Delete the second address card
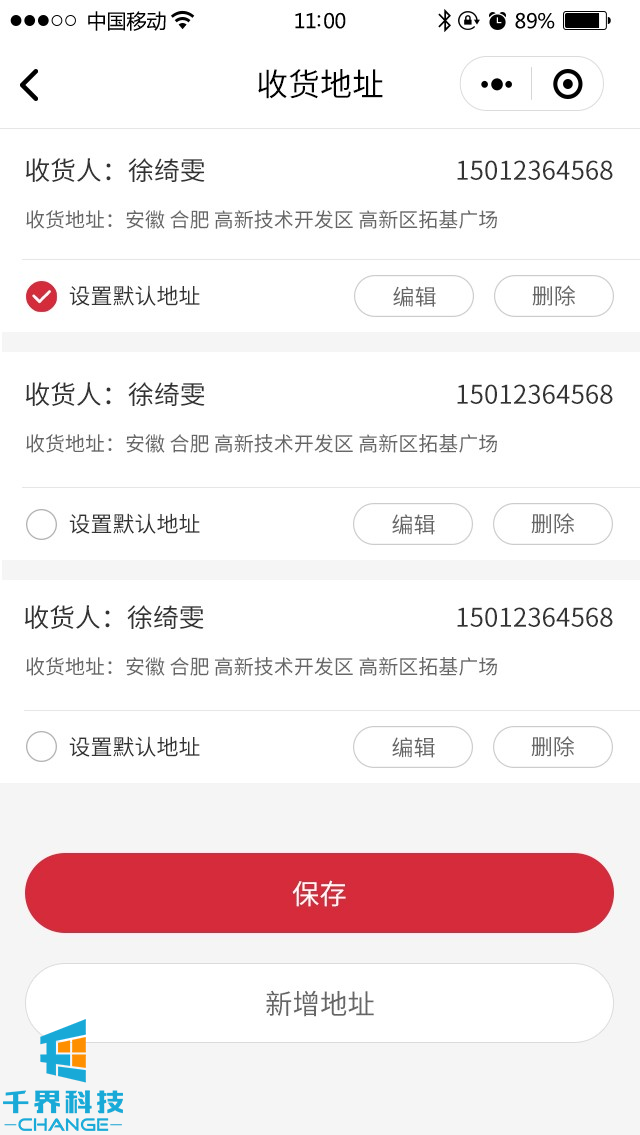The width and height of the screenshot is (640, 1135). tap(552, 524)
